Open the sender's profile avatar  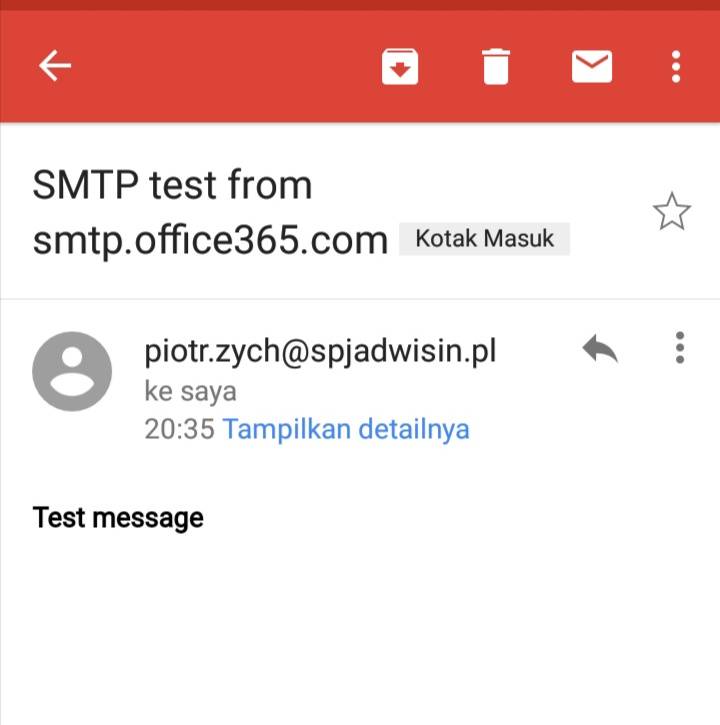[x=72, y=371]
